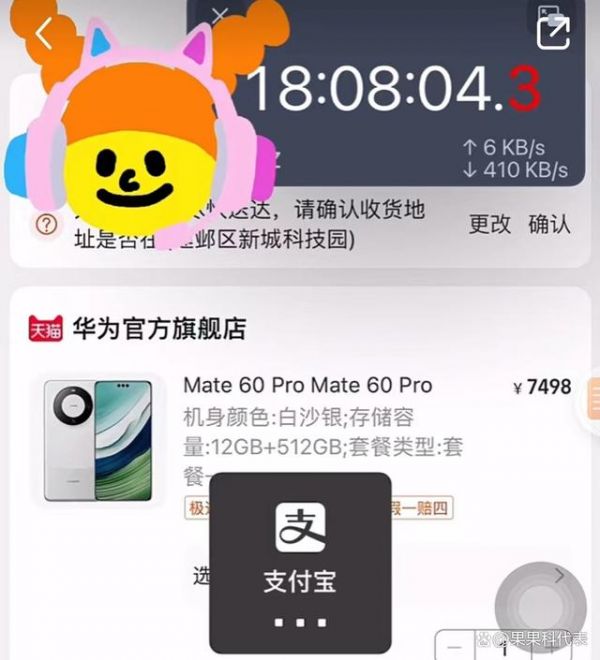Open the expand icon on the clock overlay

tap(553, 31)
